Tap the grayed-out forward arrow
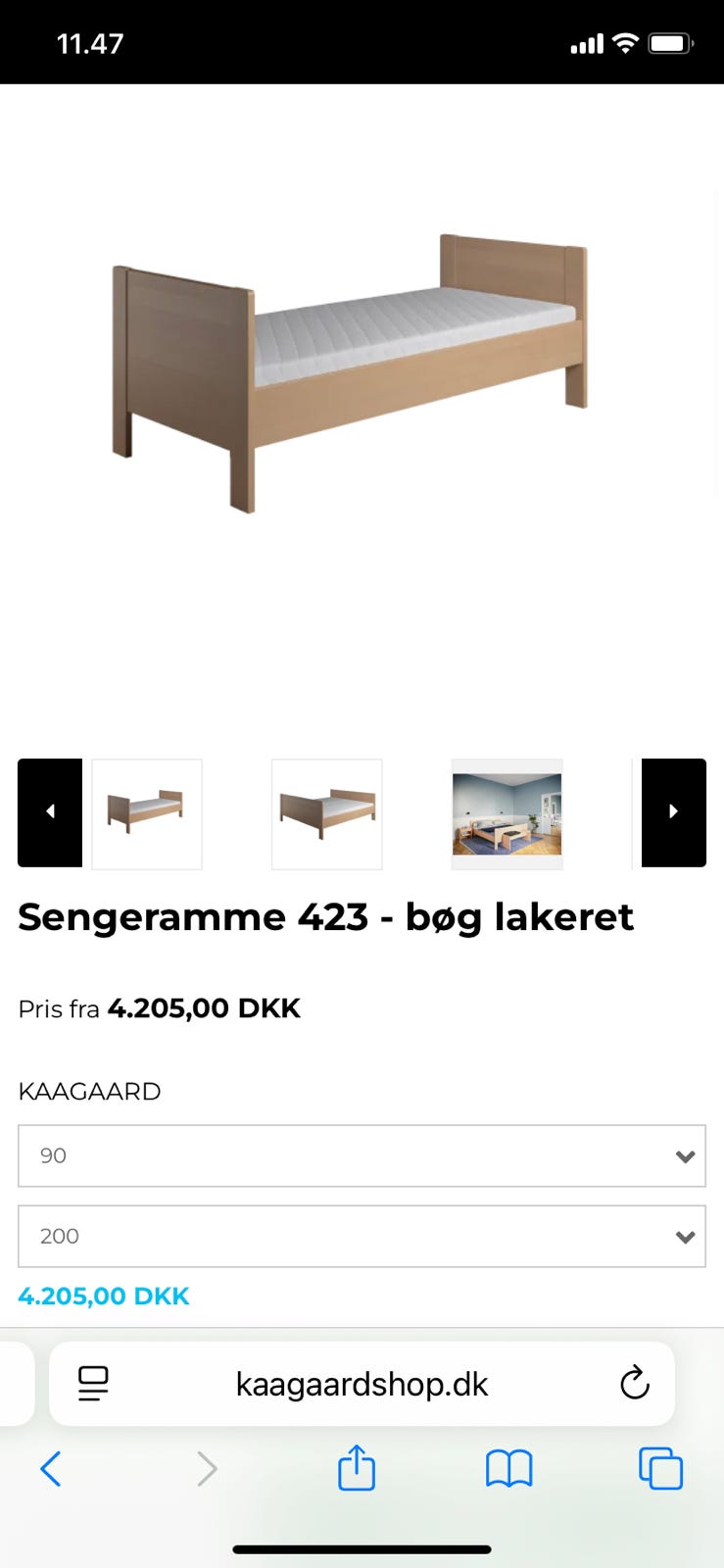The height and width of the screenshot is (1568, 724). coord(206,1468)
